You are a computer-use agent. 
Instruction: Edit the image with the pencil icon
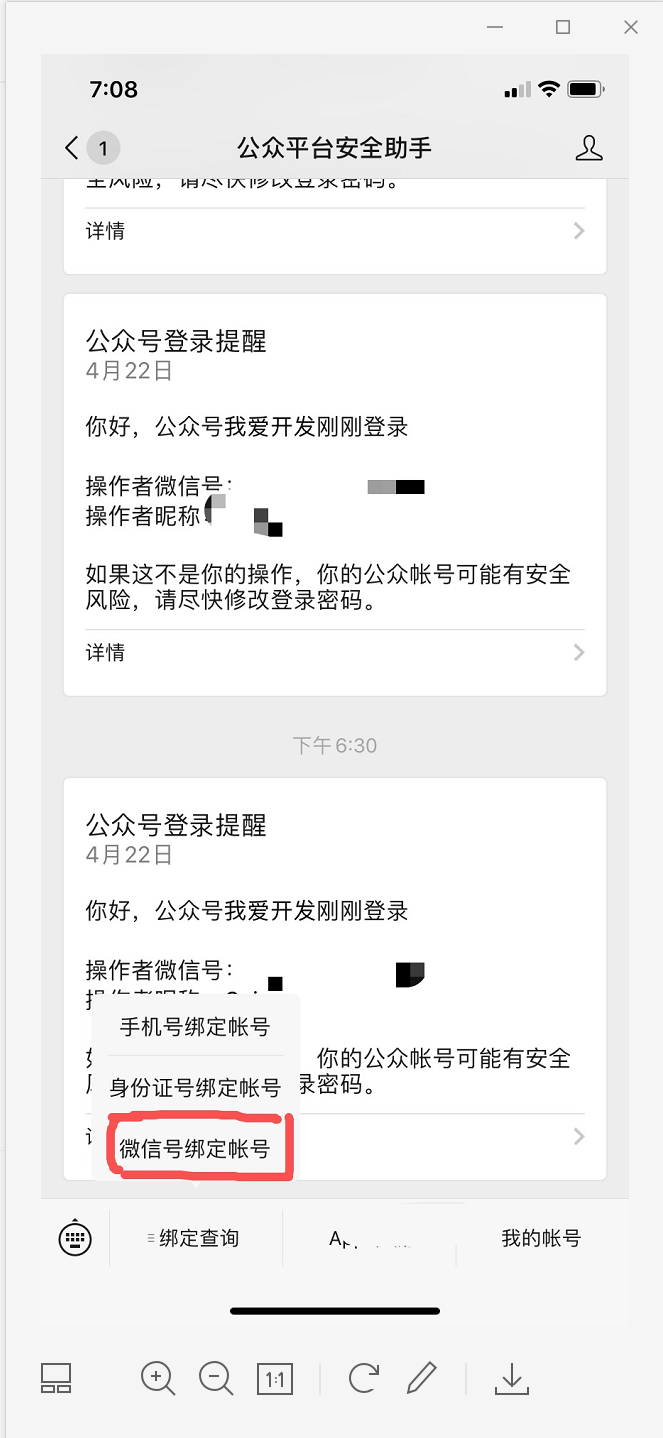pos(422,1378)
